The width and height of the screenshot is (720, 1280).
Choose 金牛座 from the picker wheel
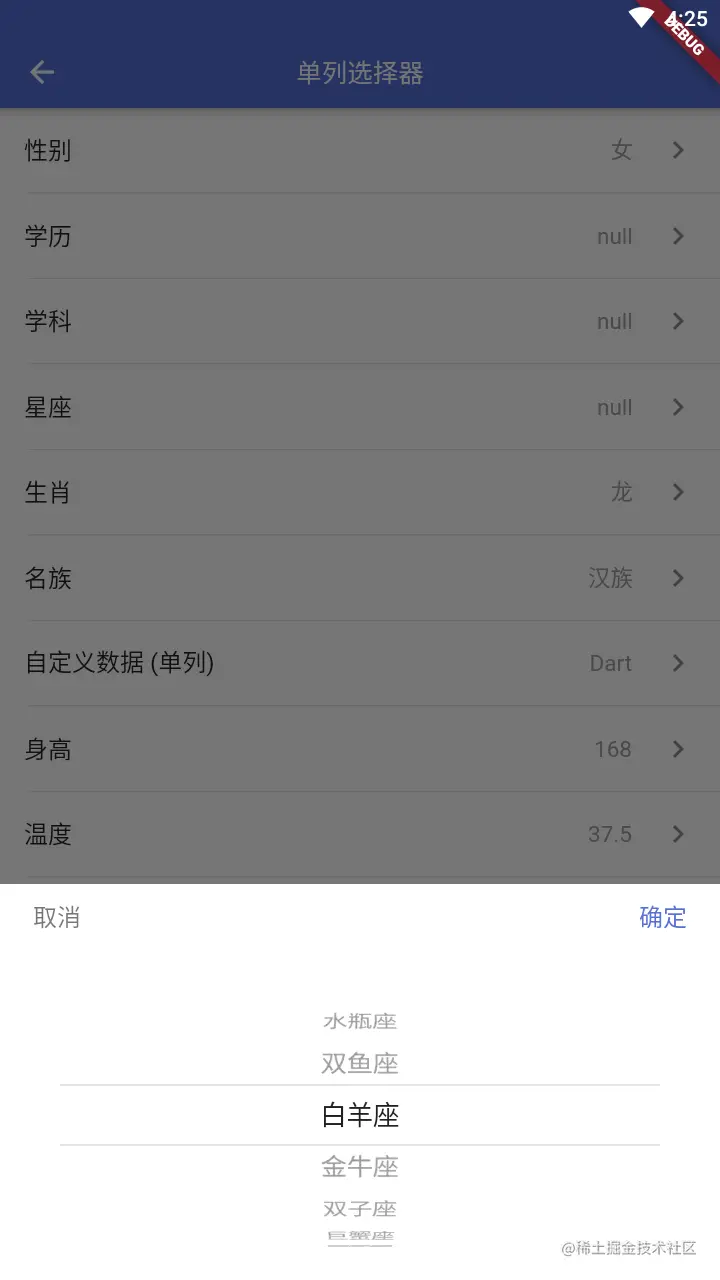(x=360, y=1166)
